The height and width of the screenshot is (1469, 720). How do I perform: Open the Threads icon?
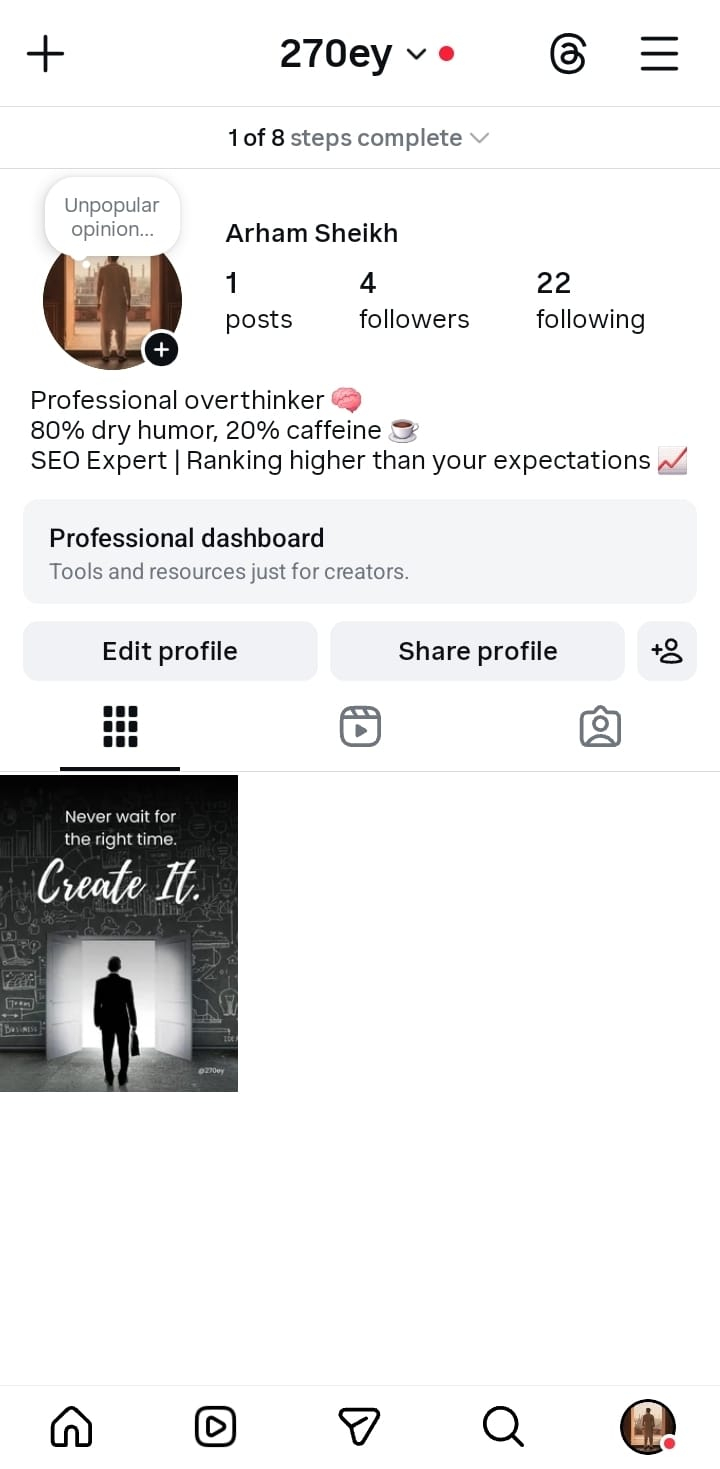click(568, 54)
